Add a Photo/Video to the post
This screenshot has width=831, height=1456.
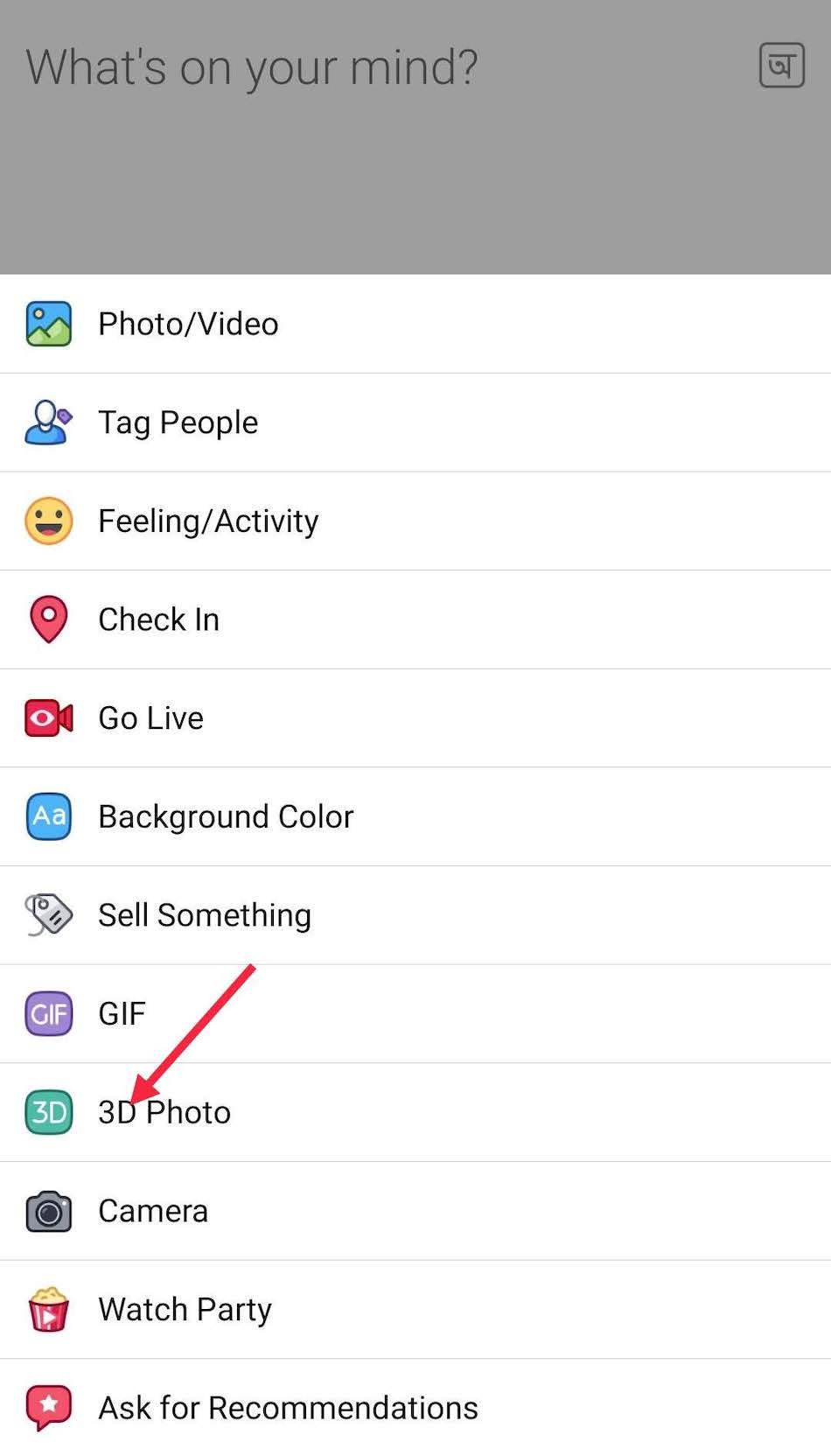415,324
